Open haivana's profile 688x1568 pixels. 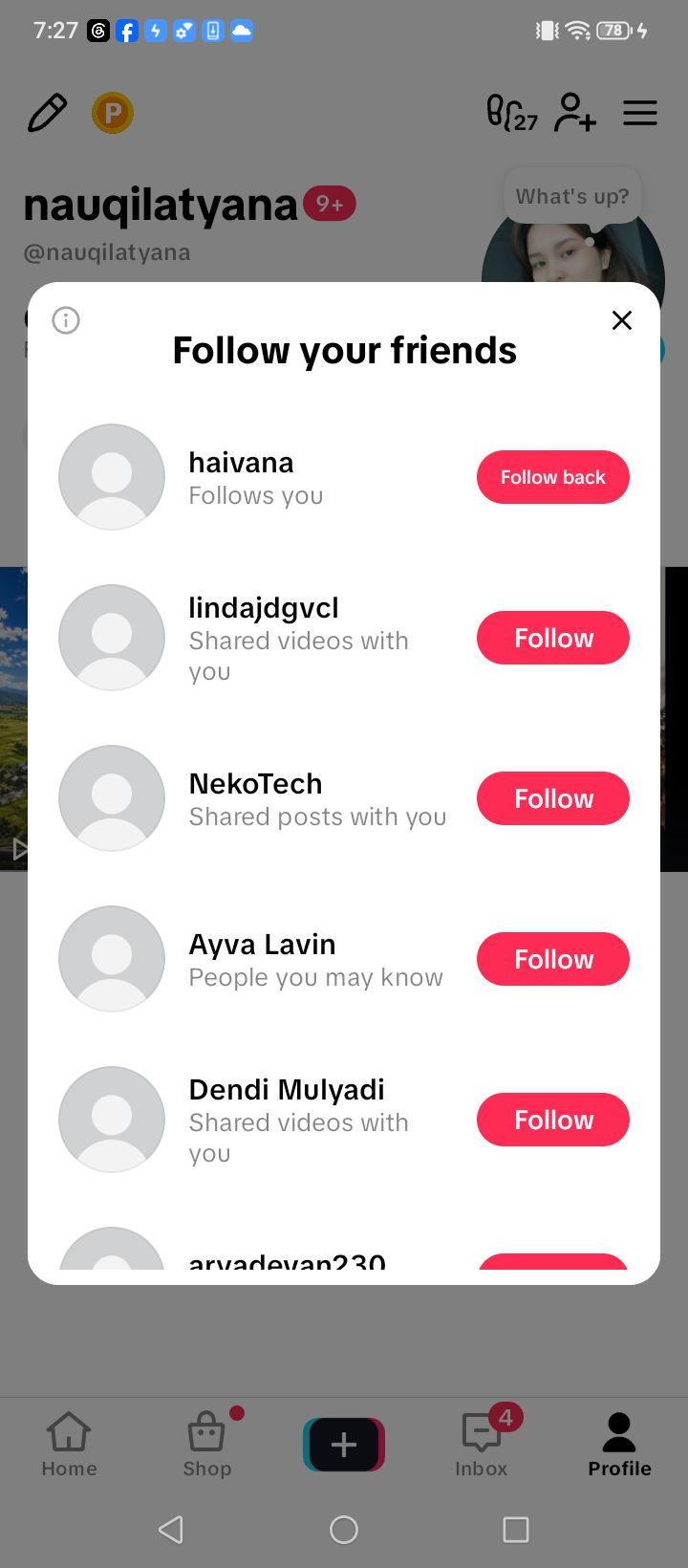coord(241,463)
